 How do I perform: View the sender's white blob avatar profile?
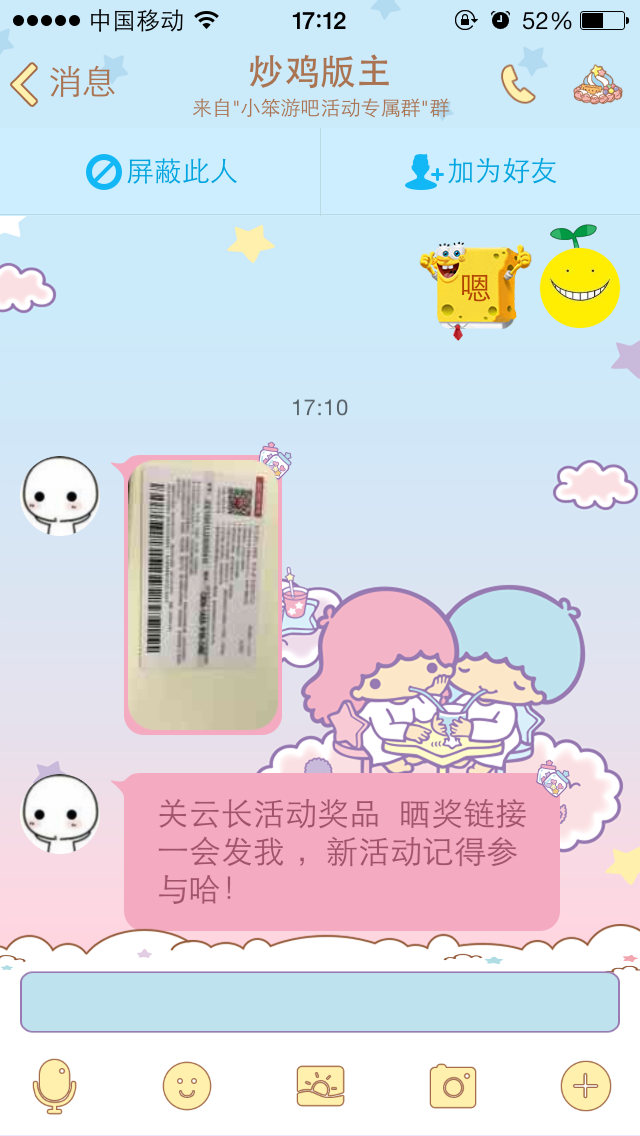click(x=60, y=496)
